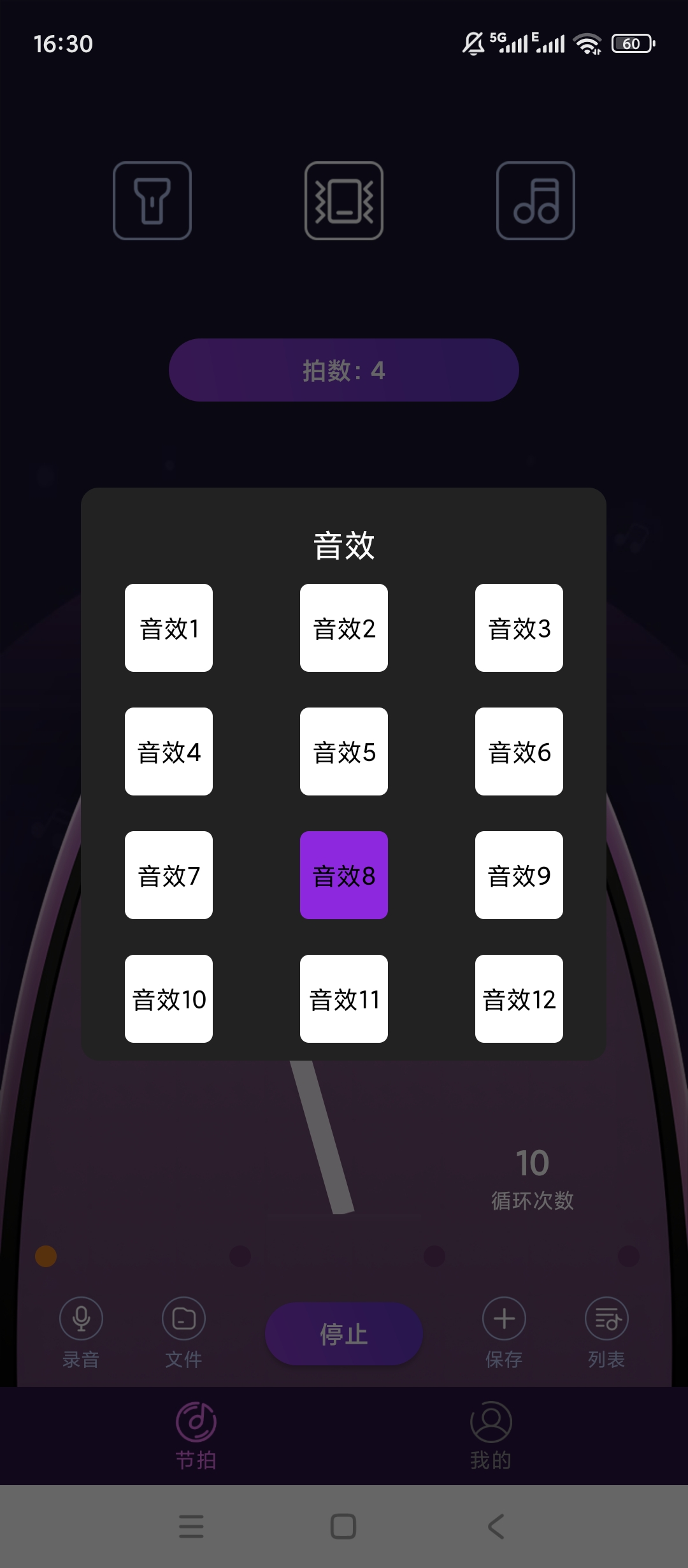Choose sound effect 音效9
Viewport: 688px width, 1568px height.
[519, 875]
